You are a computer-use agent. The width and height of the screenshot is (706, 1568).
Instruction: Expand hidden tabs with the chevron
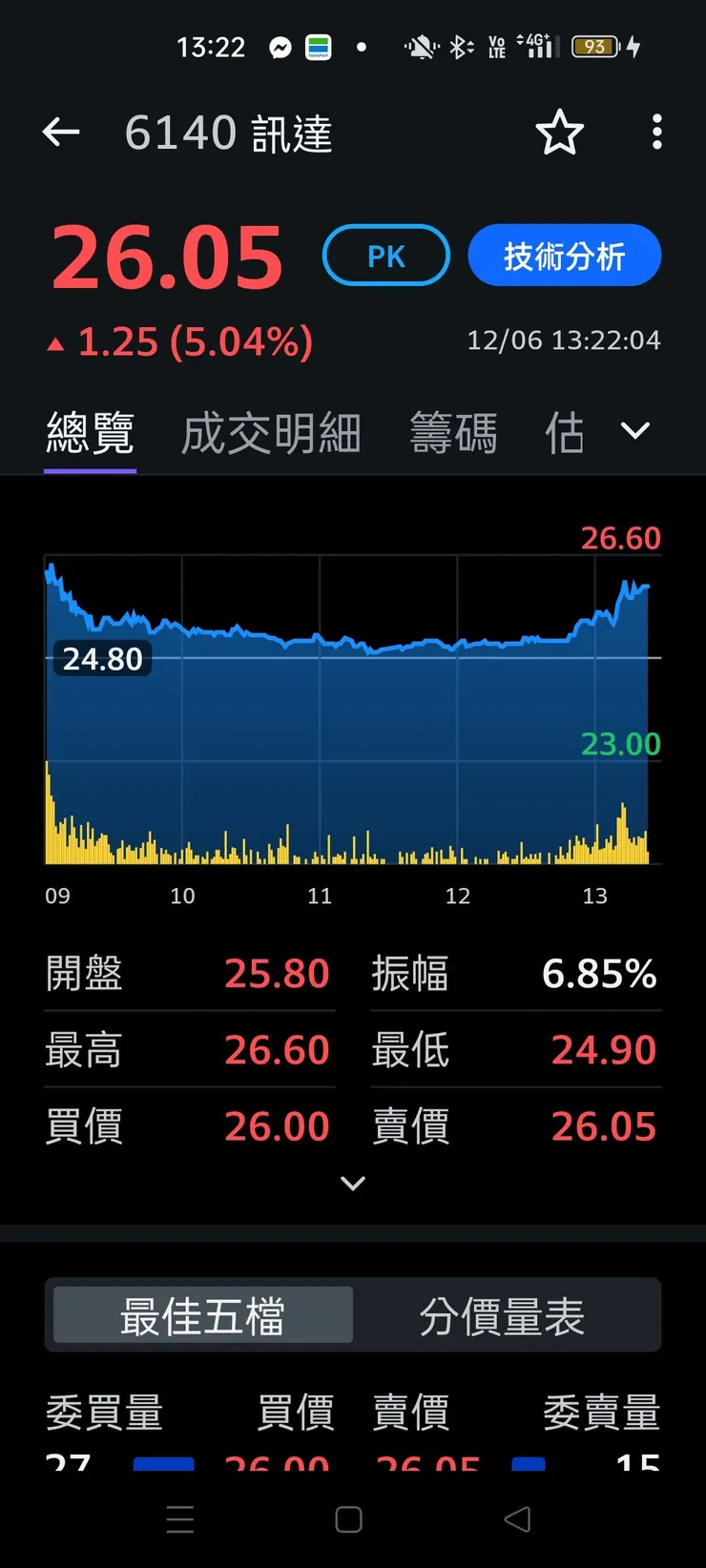click(x=634, y=431)
